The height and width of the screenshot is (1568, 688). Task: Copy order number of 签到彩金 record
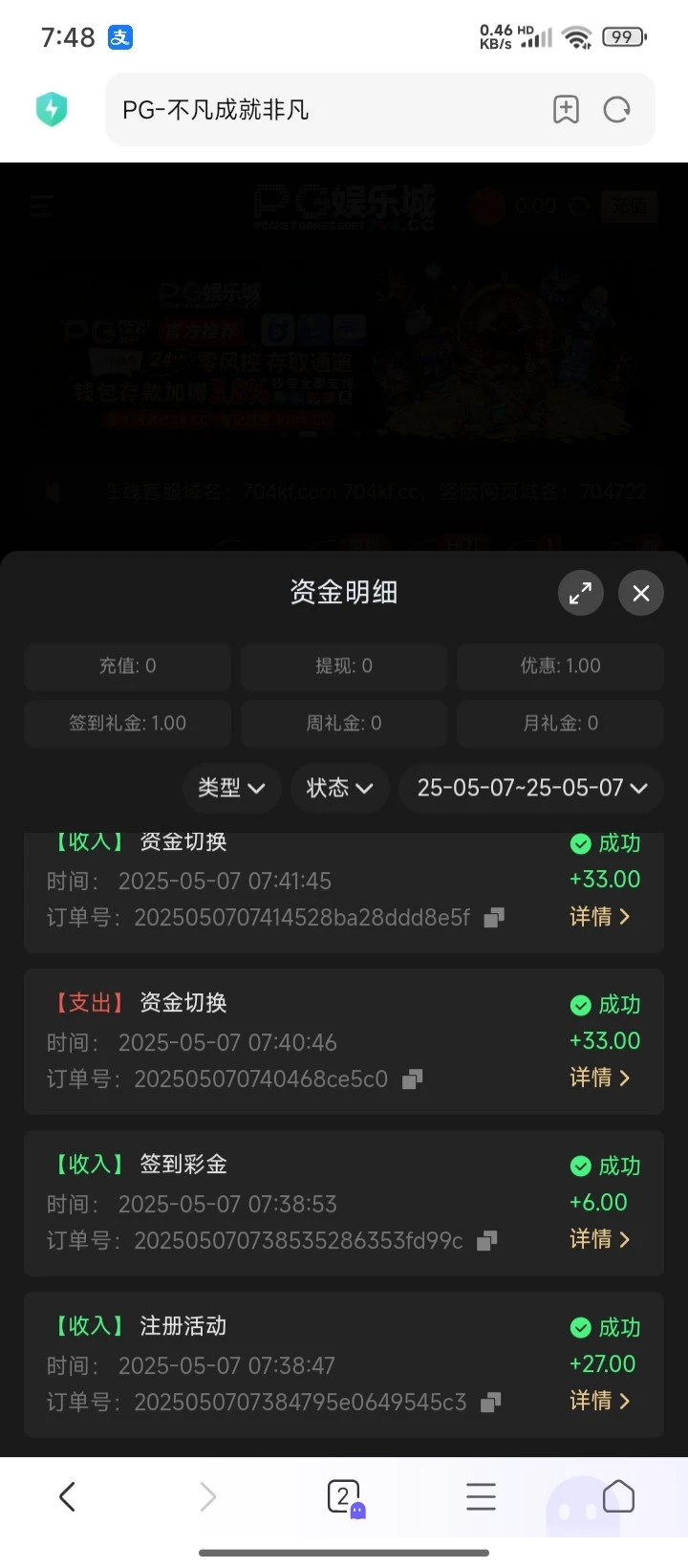coord(486,1241)
